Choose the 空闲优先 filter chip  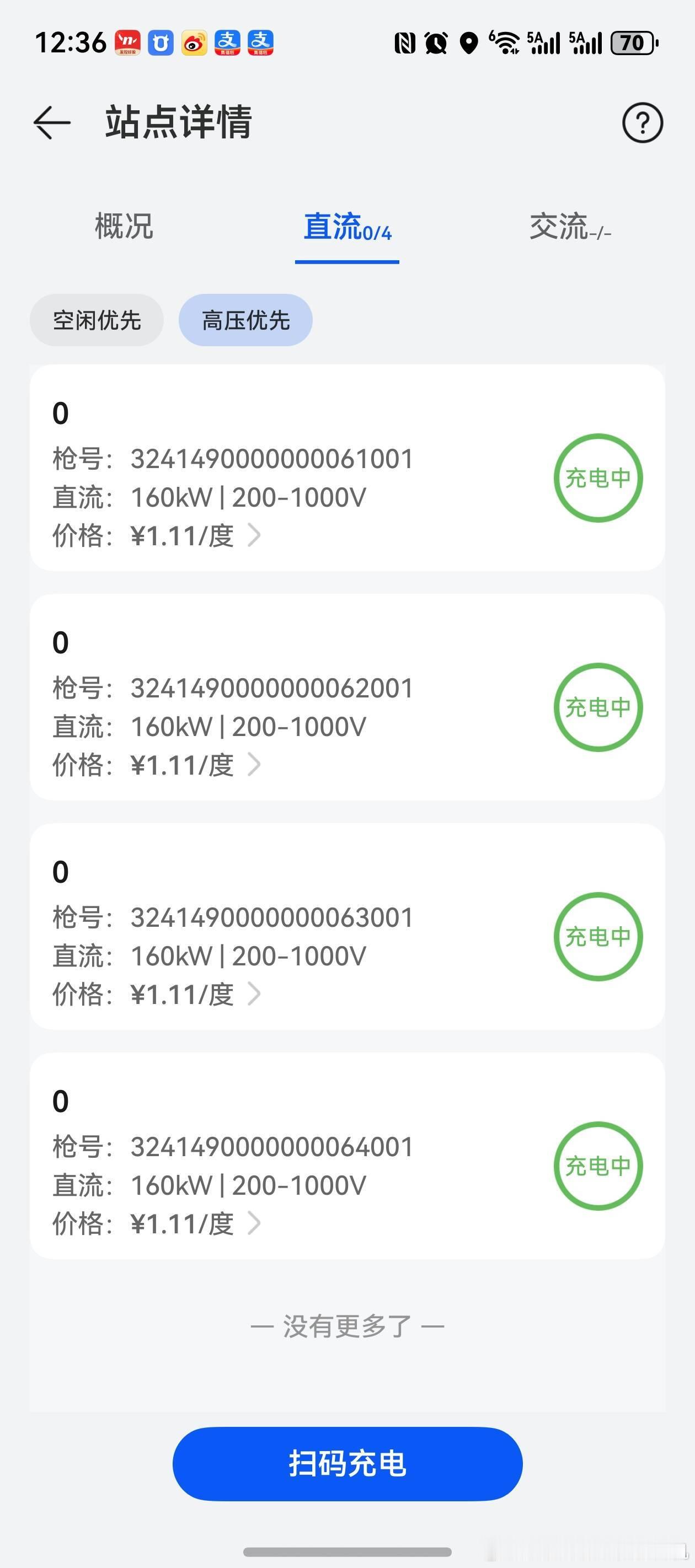point(97,320)
